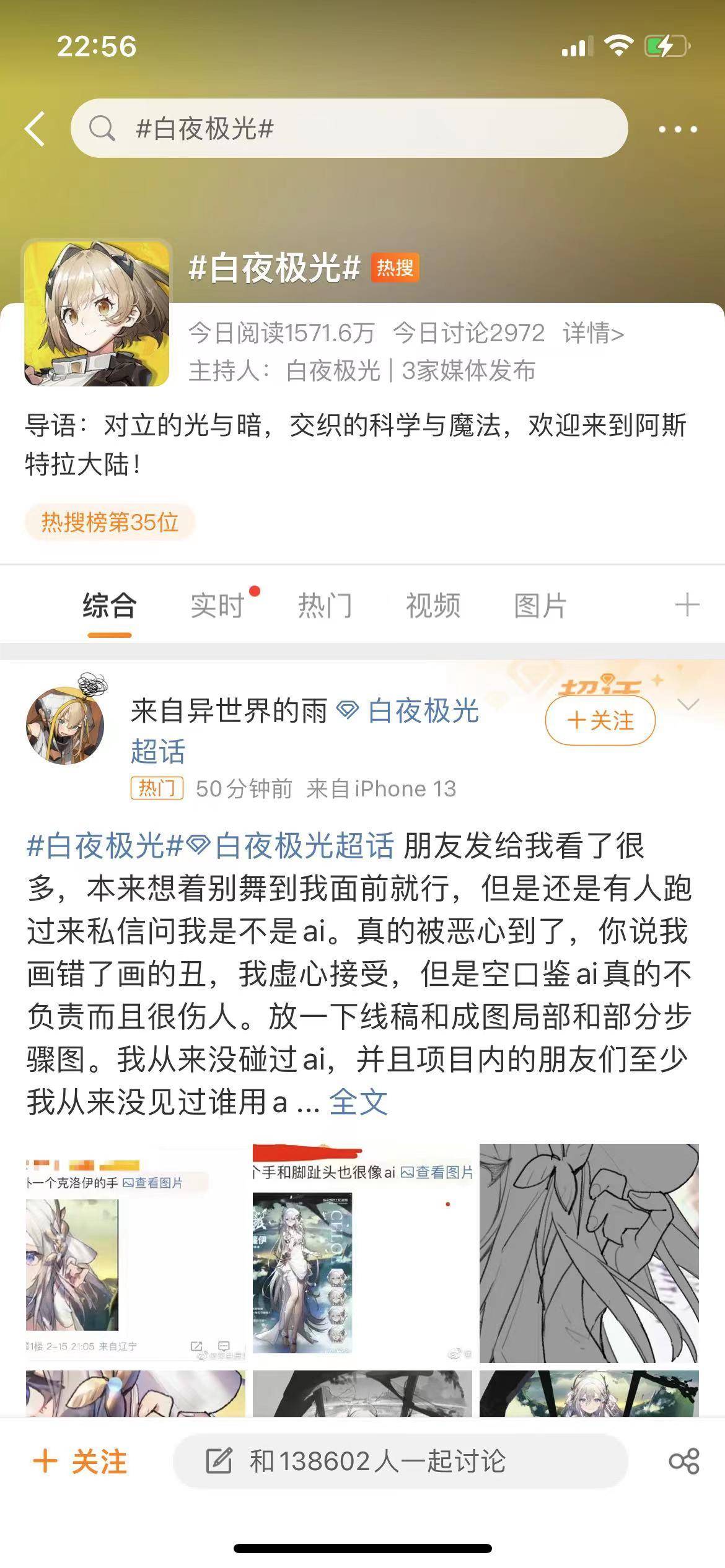This screenshot has height=1568, width=725.
Task: Open the three-dot overflow menu
Action: pos(677,129)
